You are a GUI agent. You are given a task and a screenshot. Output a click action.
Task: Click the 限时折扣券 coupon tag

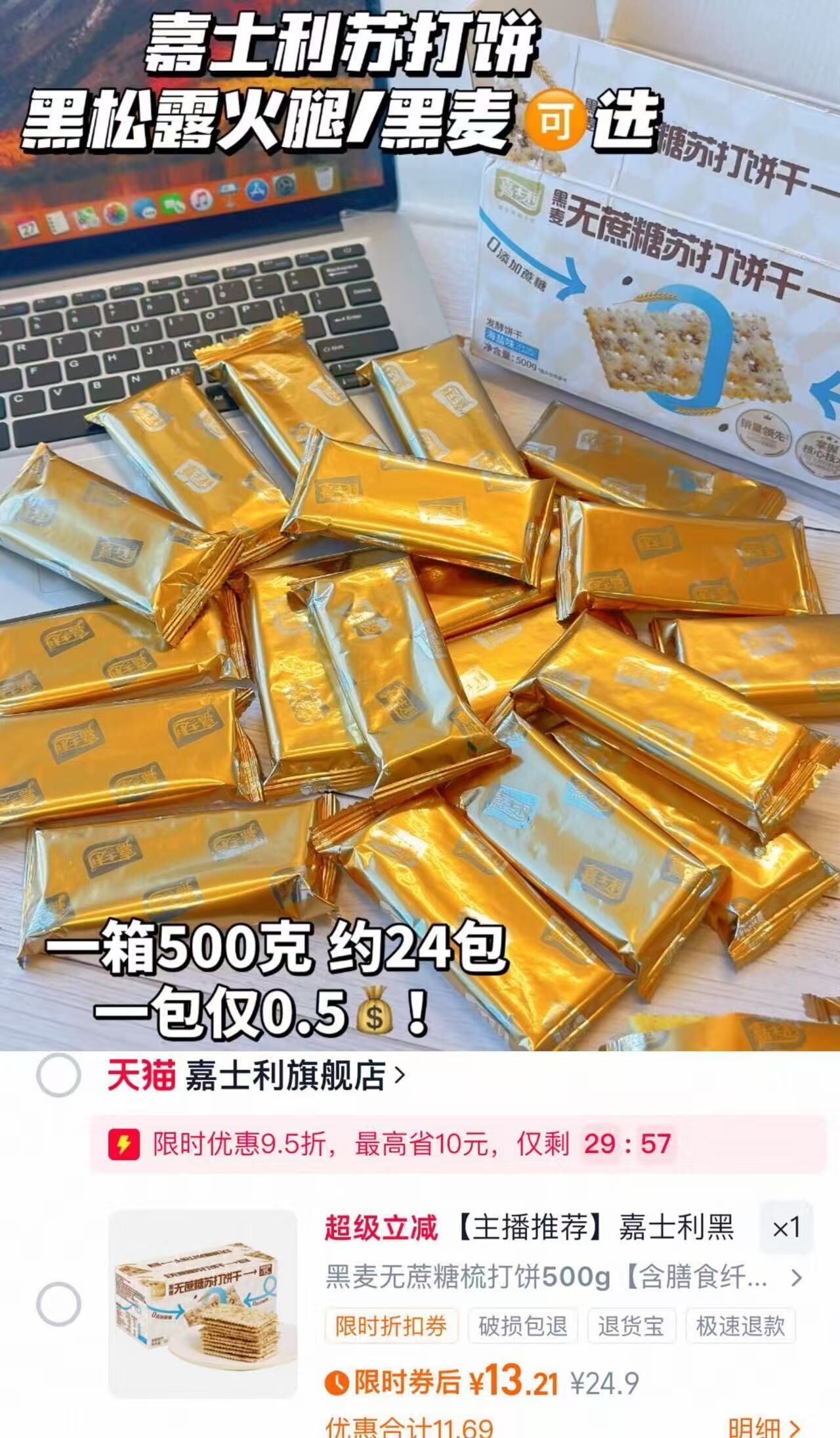(392, 1326)
